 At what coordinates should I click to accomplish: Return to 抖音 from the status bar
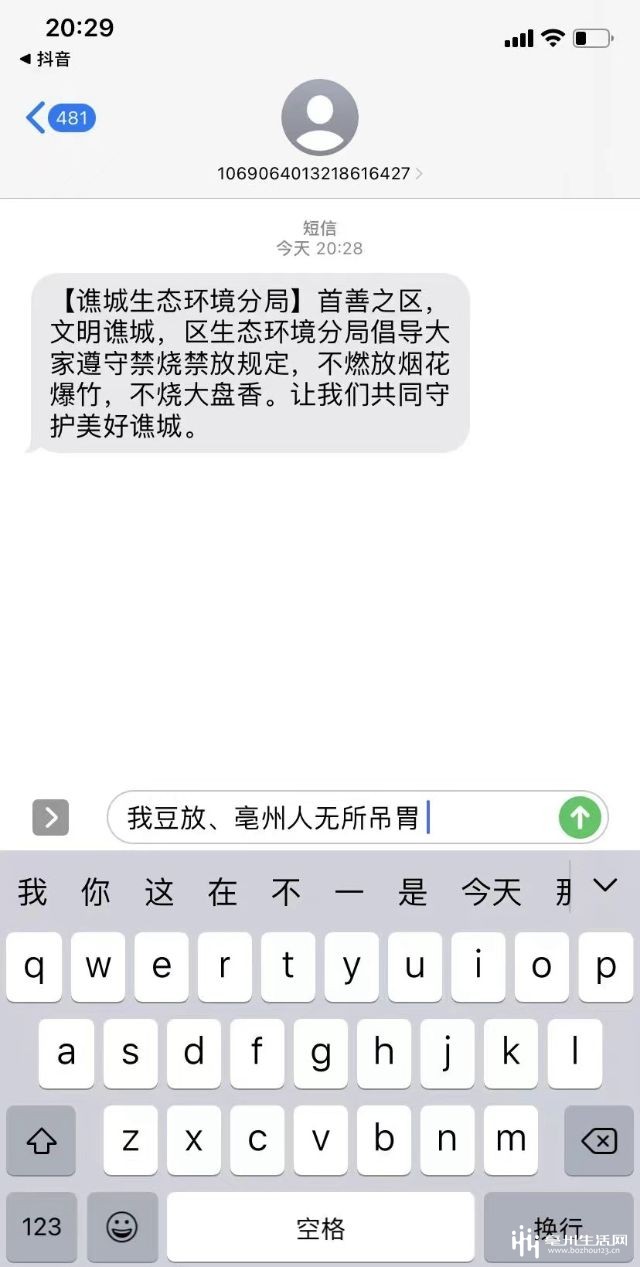click(46, 59)
